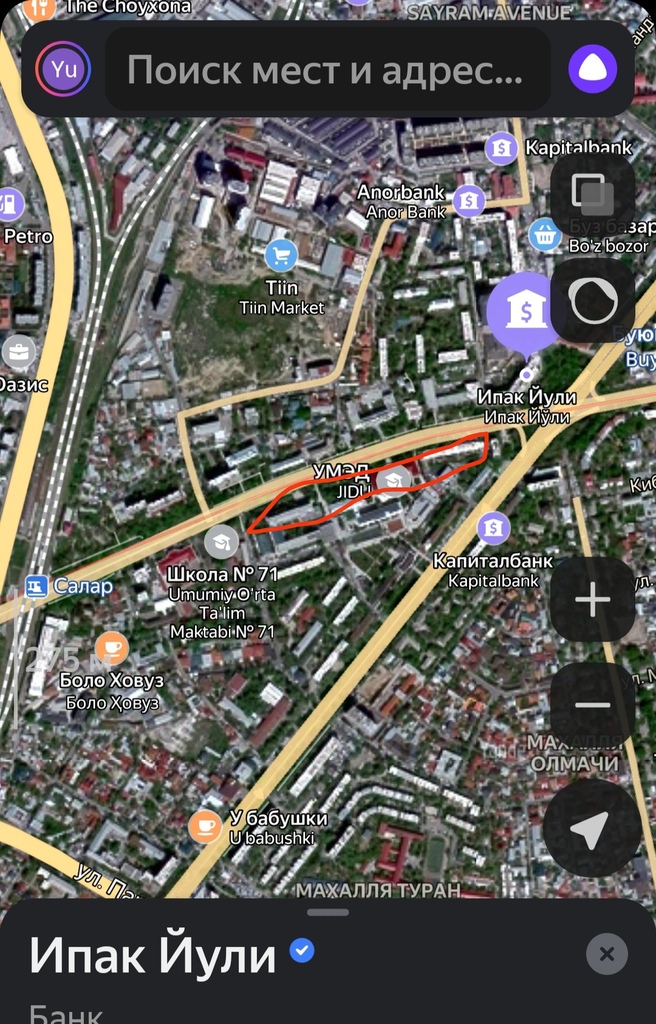Open the УМЭД JIDU university marker
Viewport: 656px width, 1024px height.
tap(394, 481)
